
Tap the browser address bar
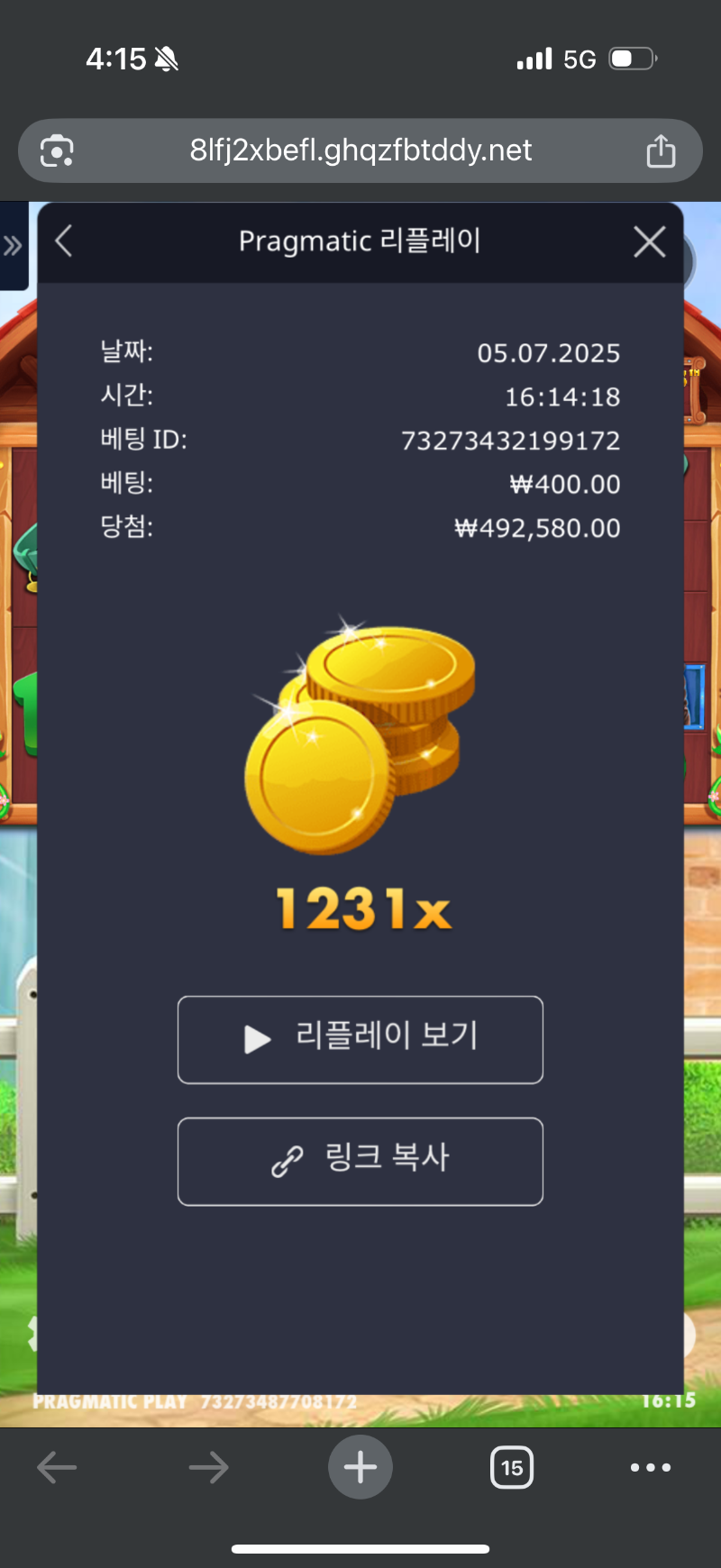pyautogui.click(x=360, y=150)
